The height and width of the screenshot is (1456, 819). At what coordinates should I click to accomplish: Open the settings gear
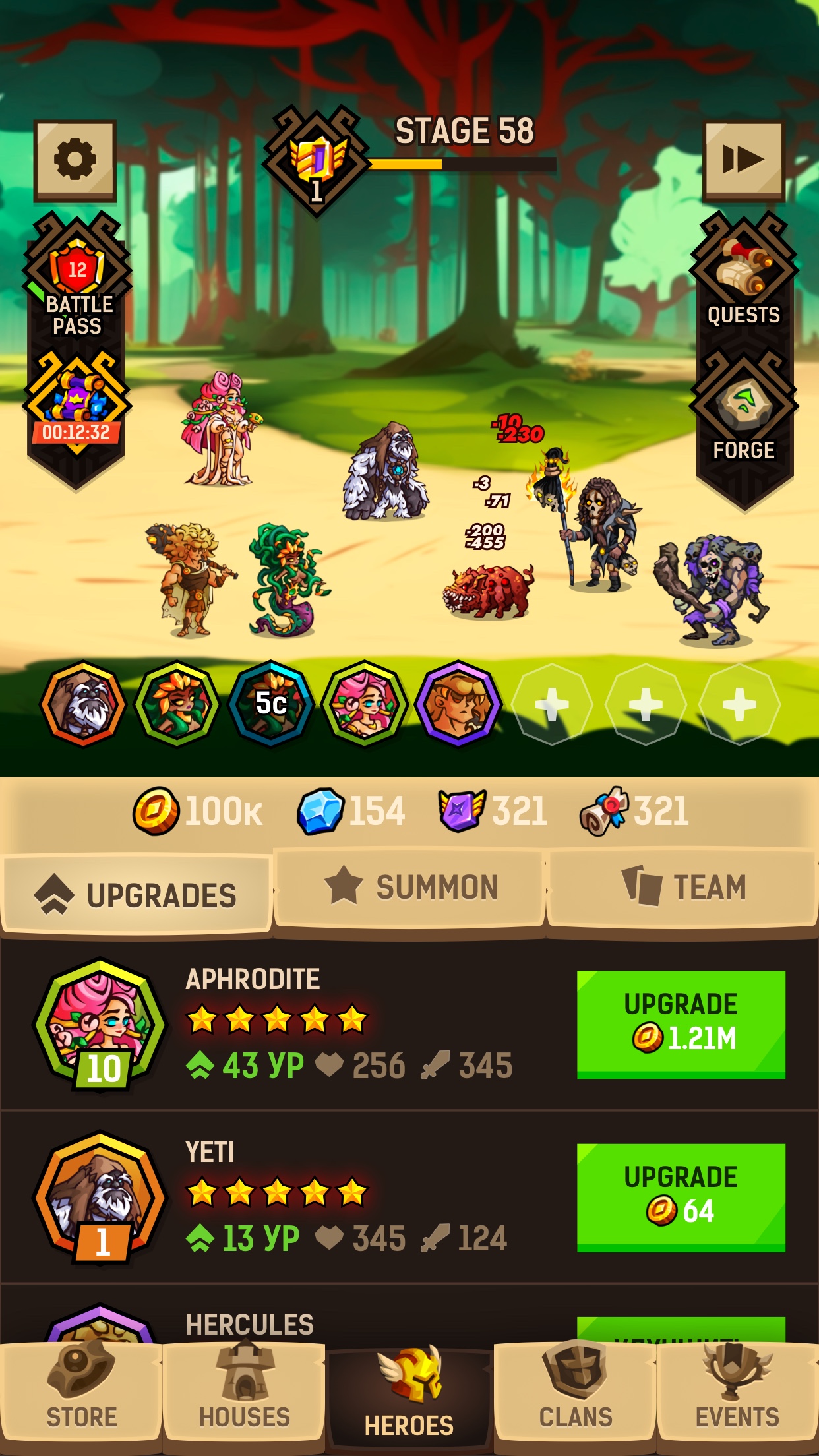pyautogui.click(x=75, y=160)
